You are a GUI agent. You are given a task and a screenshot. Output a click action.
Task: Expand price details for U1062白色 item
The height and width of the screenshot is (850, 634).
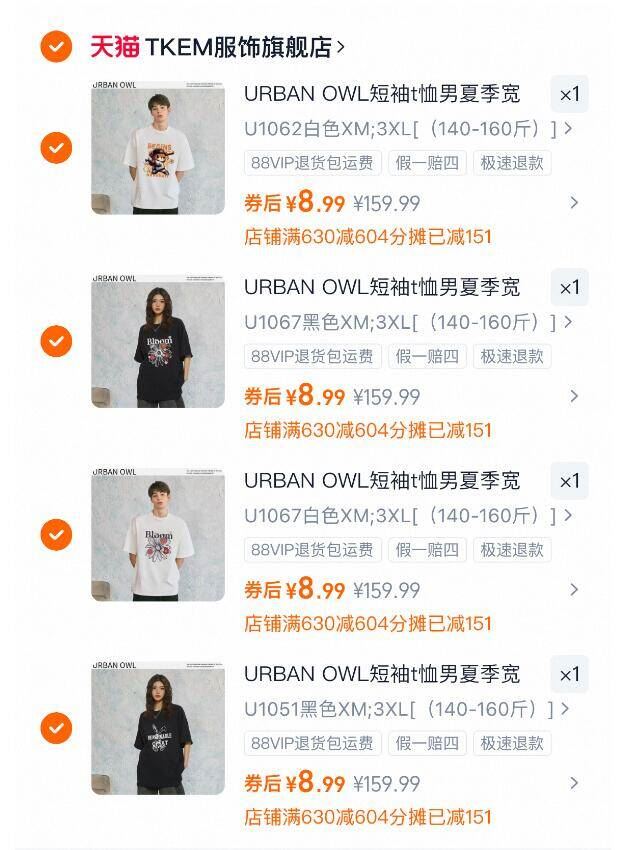tap(574, 203)
